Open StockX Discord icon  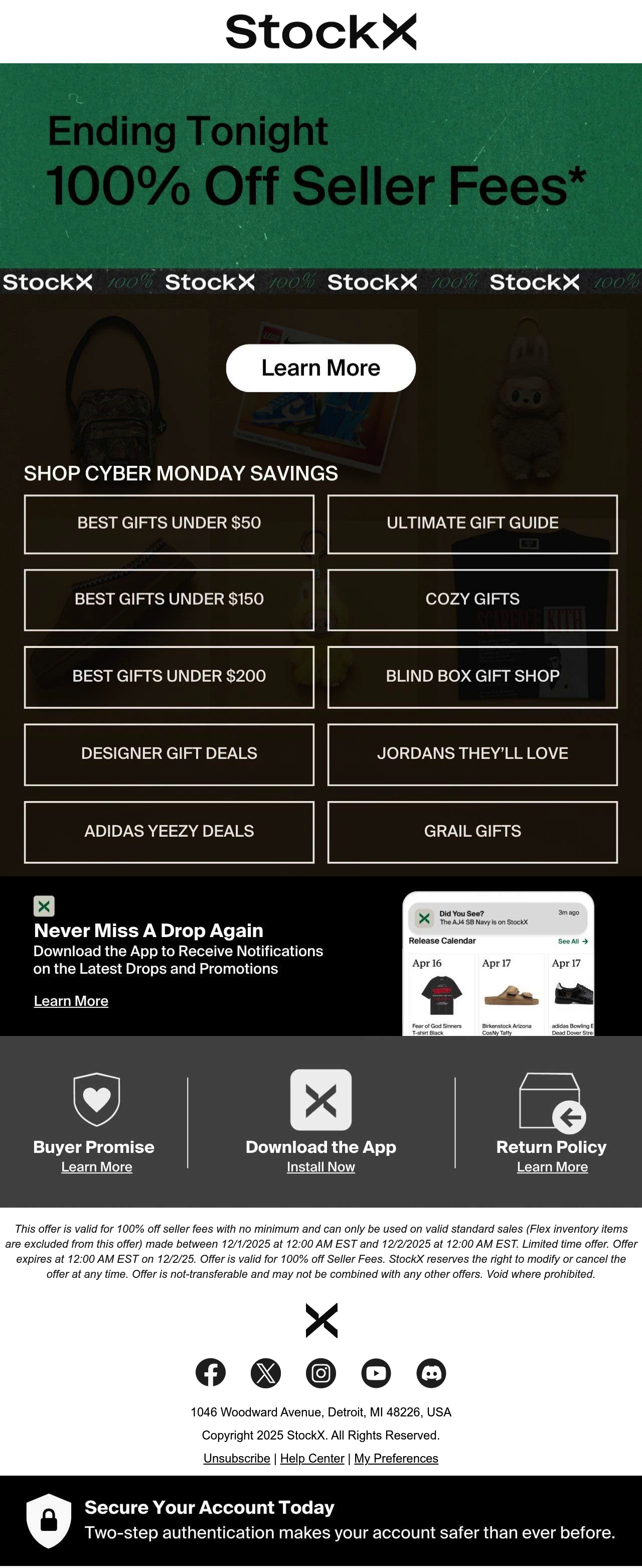431,1373
